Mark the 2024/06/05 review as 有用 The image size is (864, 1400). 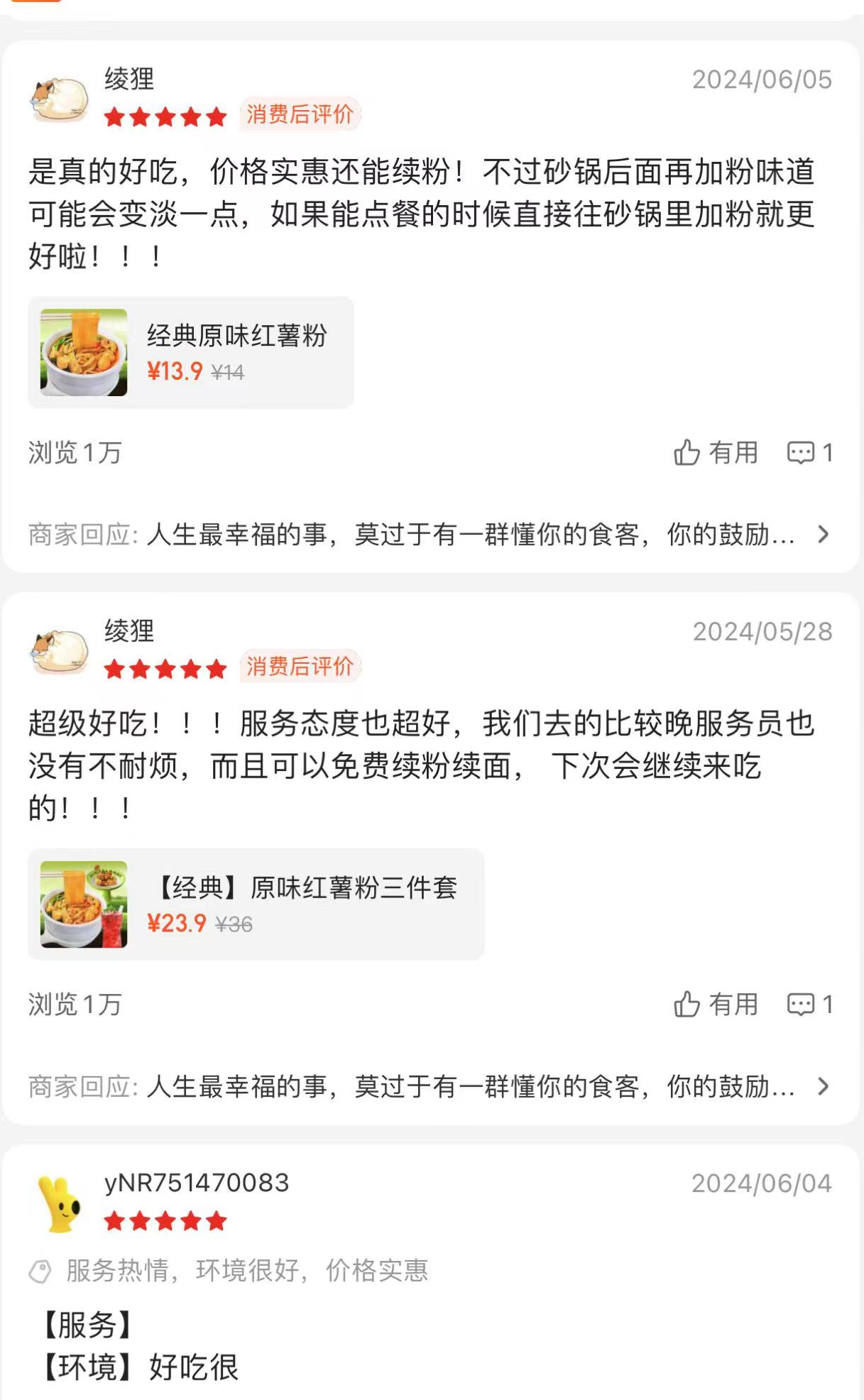point(715,452)
